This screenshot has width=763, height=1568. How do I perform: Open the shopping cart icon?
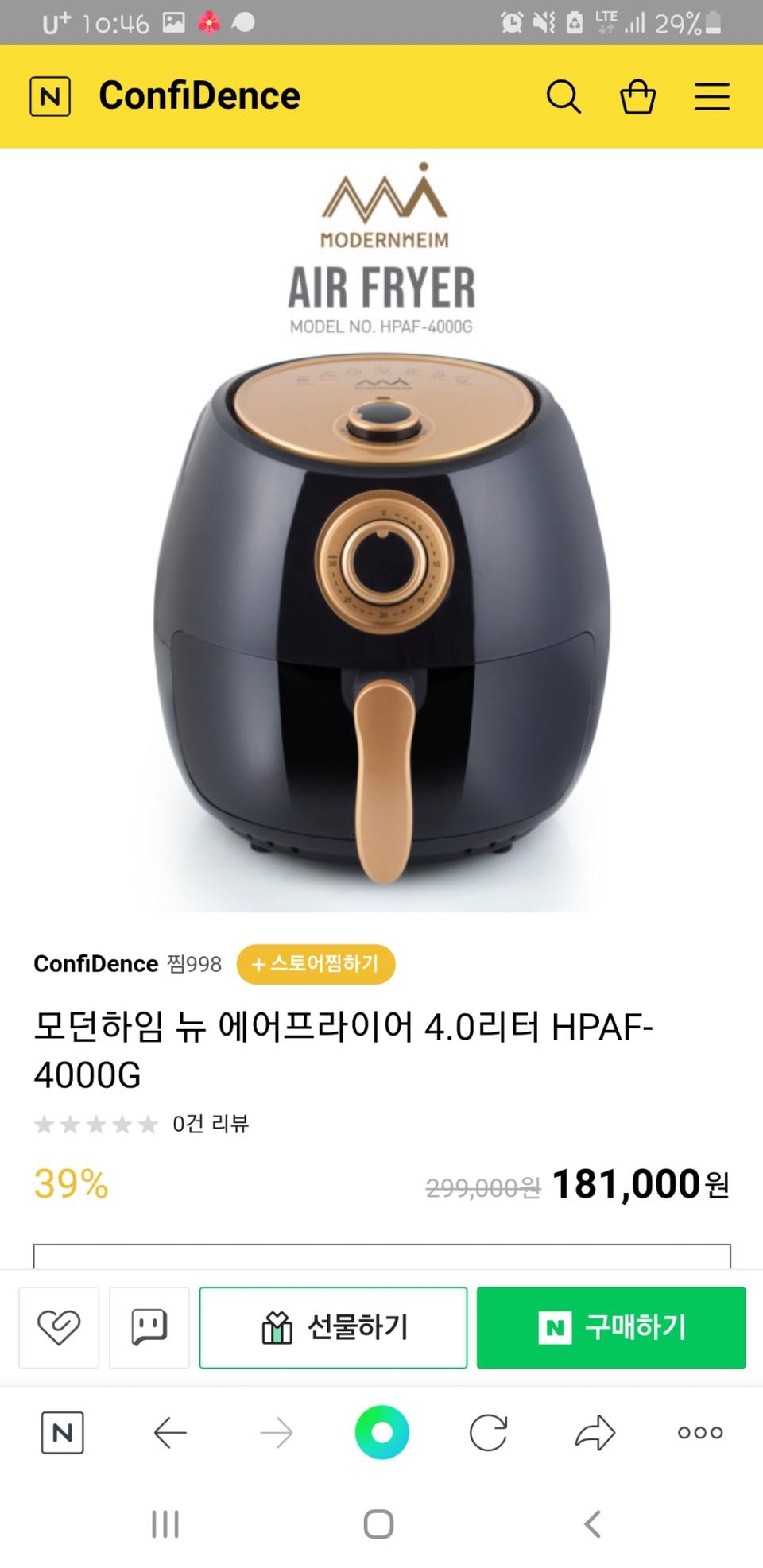point(637,96)
